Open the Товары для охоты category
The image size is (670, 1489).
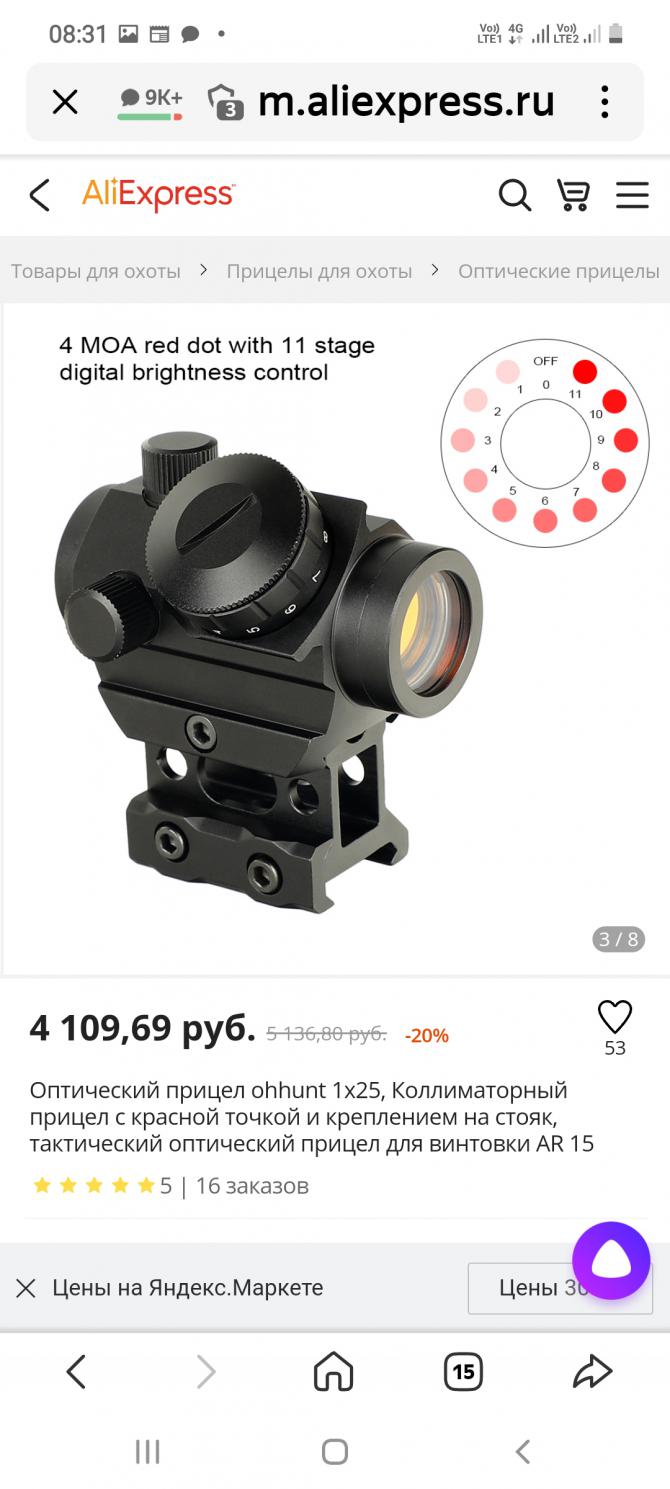[x=96, y=271]
